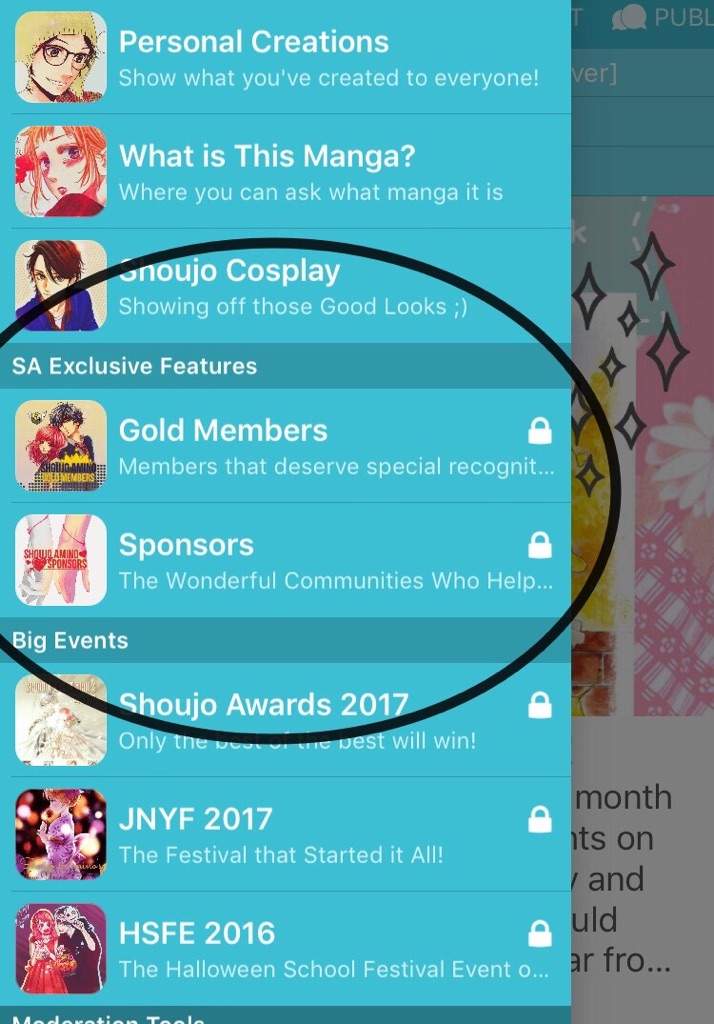View the Sponsors page

tap(285, 560)
